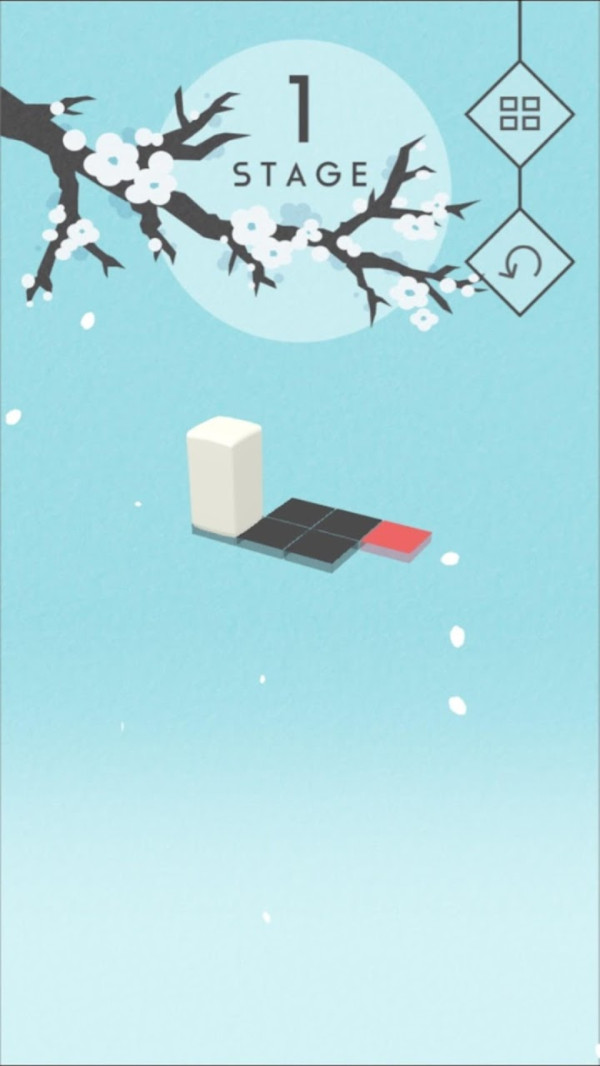Image resolution: width=600 pixels, height=1066 pixels.
Task: Restart the stage with the reset icon
Action: pyautogui.click(x=520, y=262)
